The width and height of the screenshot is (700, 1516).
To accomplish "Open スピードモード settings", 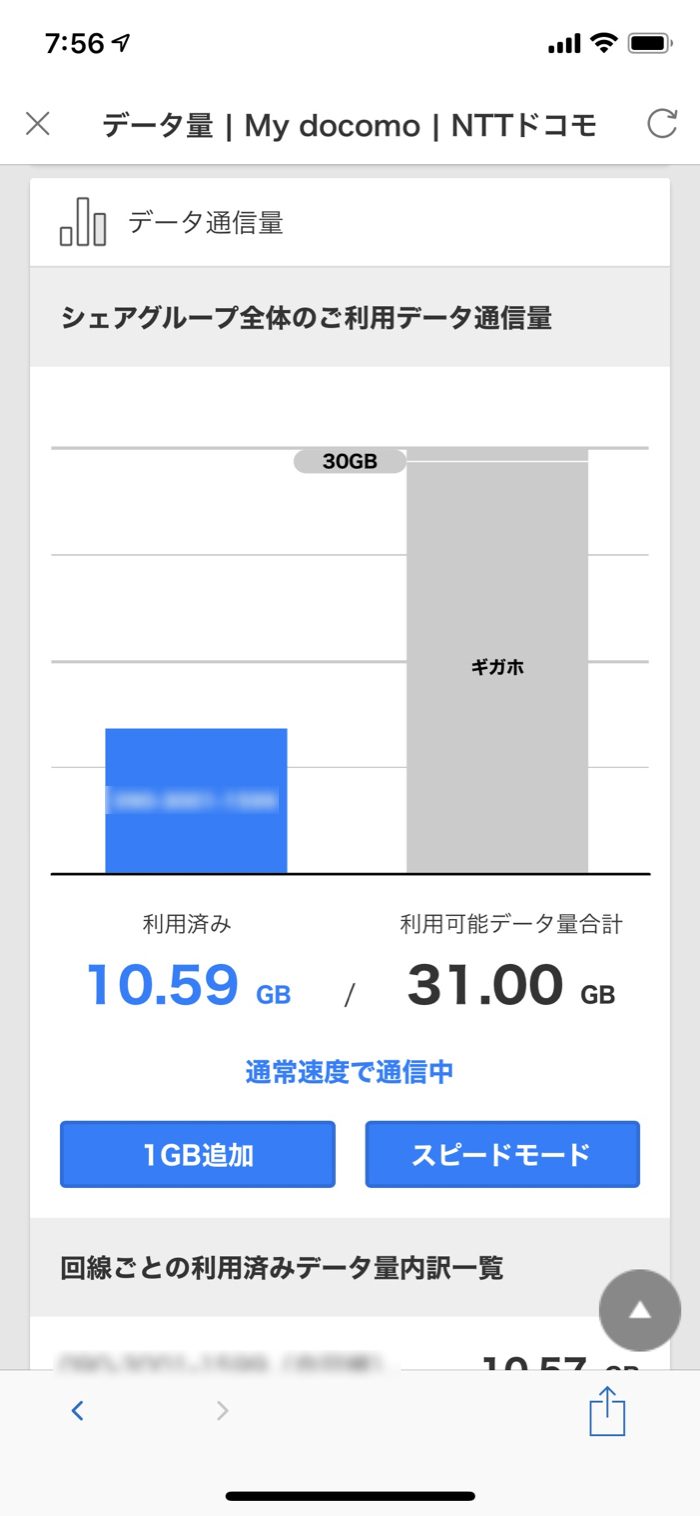I will click(502, 1155).
